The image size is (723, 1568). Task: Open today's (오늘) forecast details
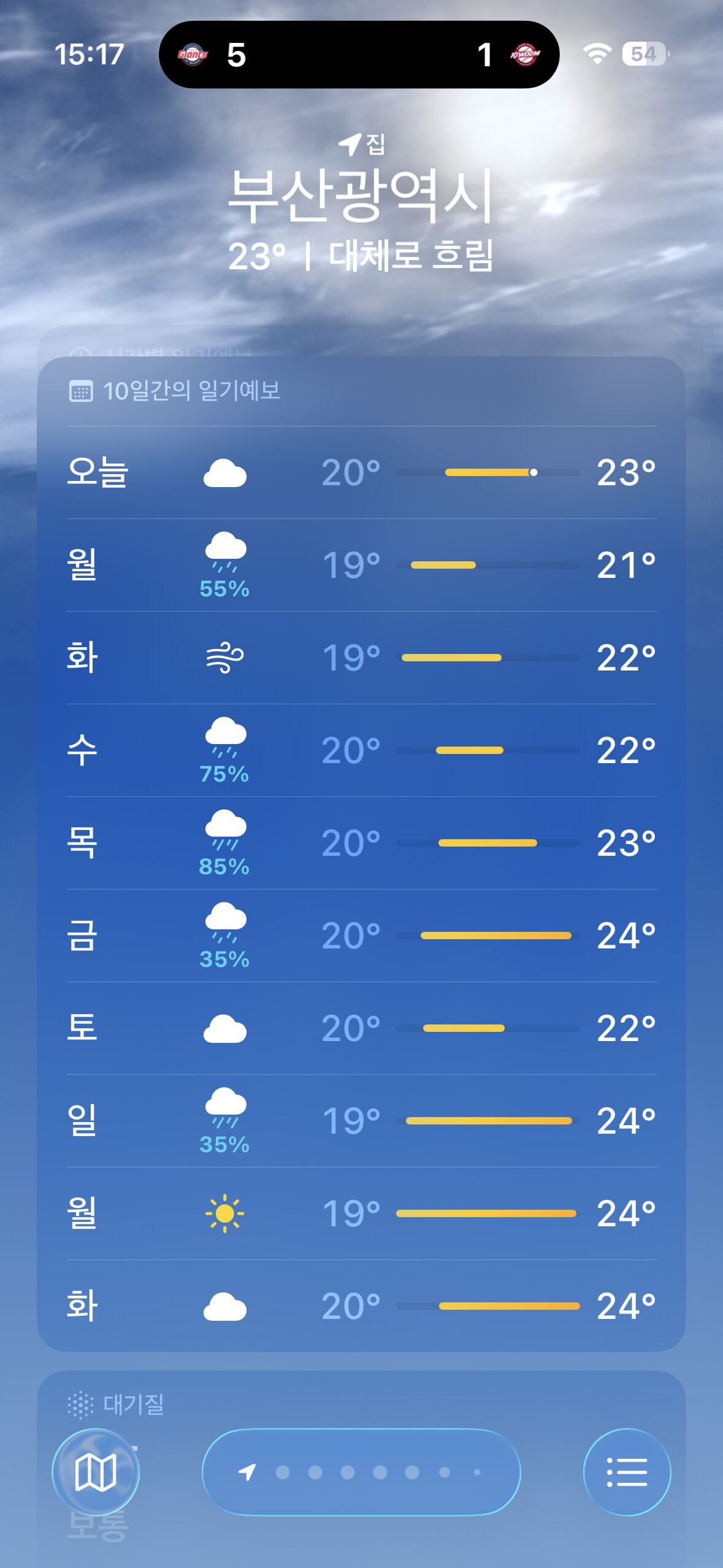point(361,472)
